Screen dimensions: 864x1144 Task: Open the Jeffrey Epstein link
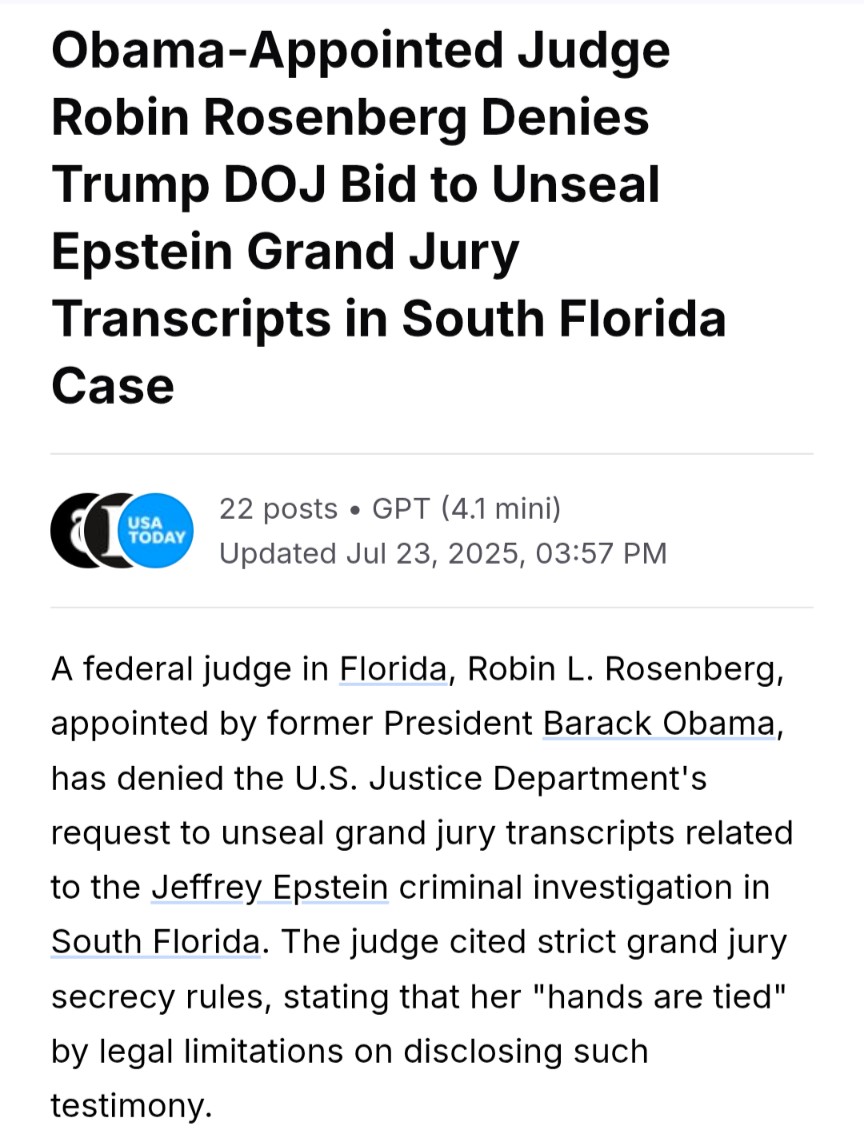point(270,888)
